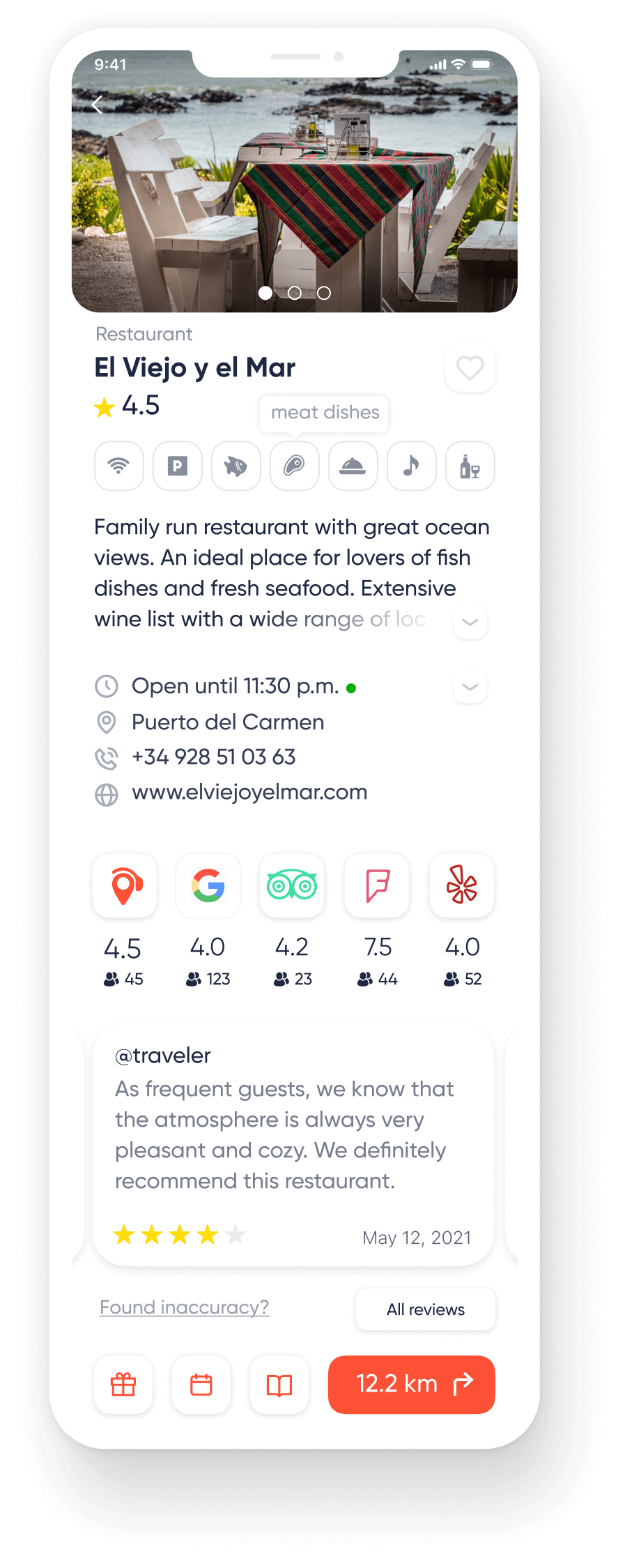Tap the wine and drinks amenity icon
The width and height of the screenshot is (625, 1568).
(x=470, y=466)
